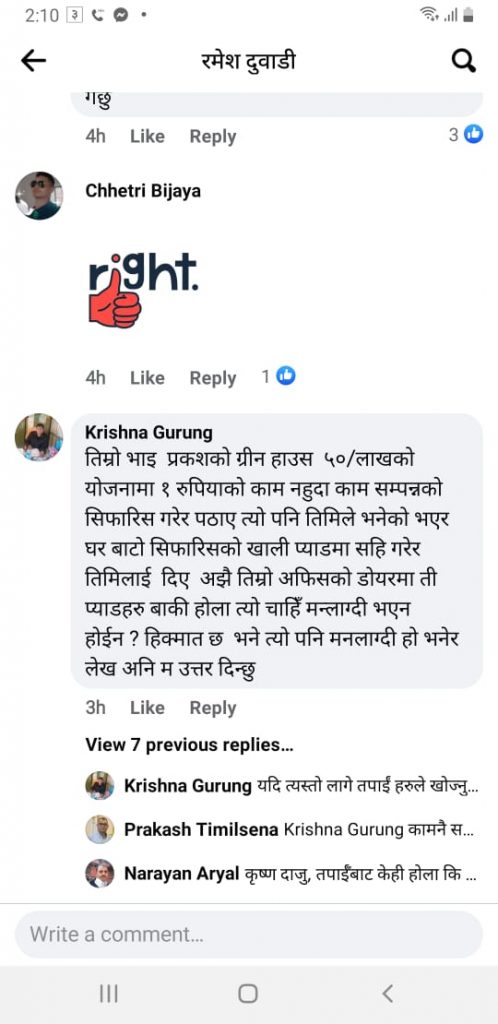Viewport: 498px width, 1024px height.
Task: Open Prakash Timilsena's reply
Action: [282, 829]
